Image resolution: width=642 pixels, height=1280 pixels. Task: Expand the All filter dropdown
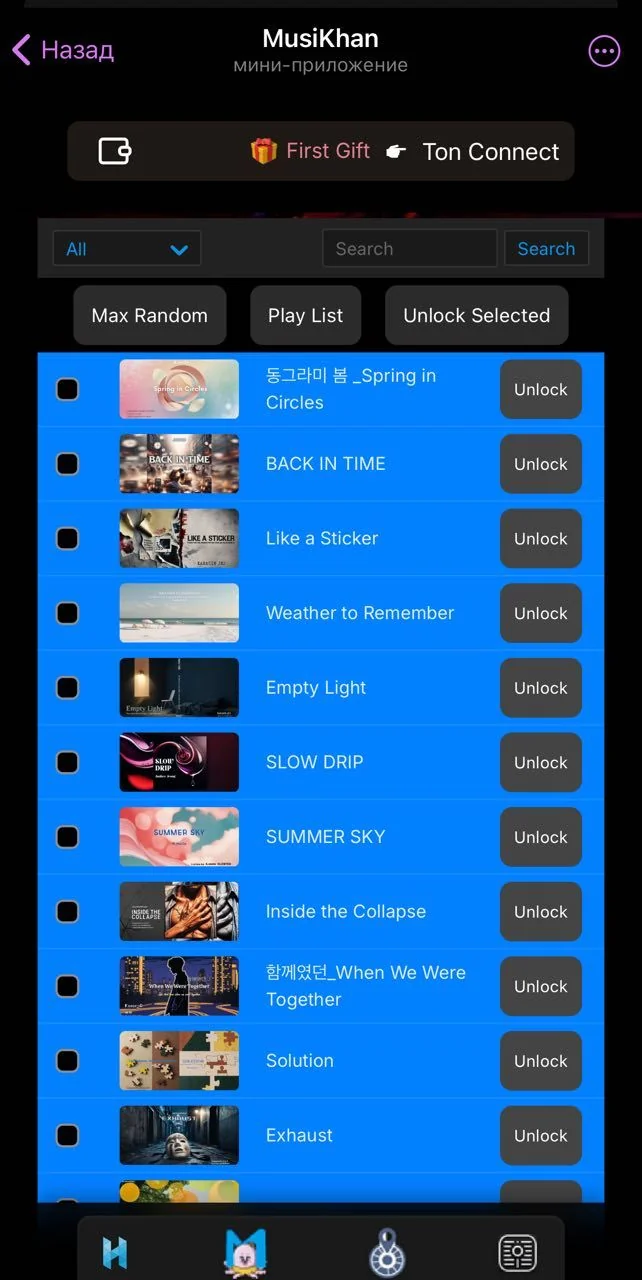coord(127,249)
